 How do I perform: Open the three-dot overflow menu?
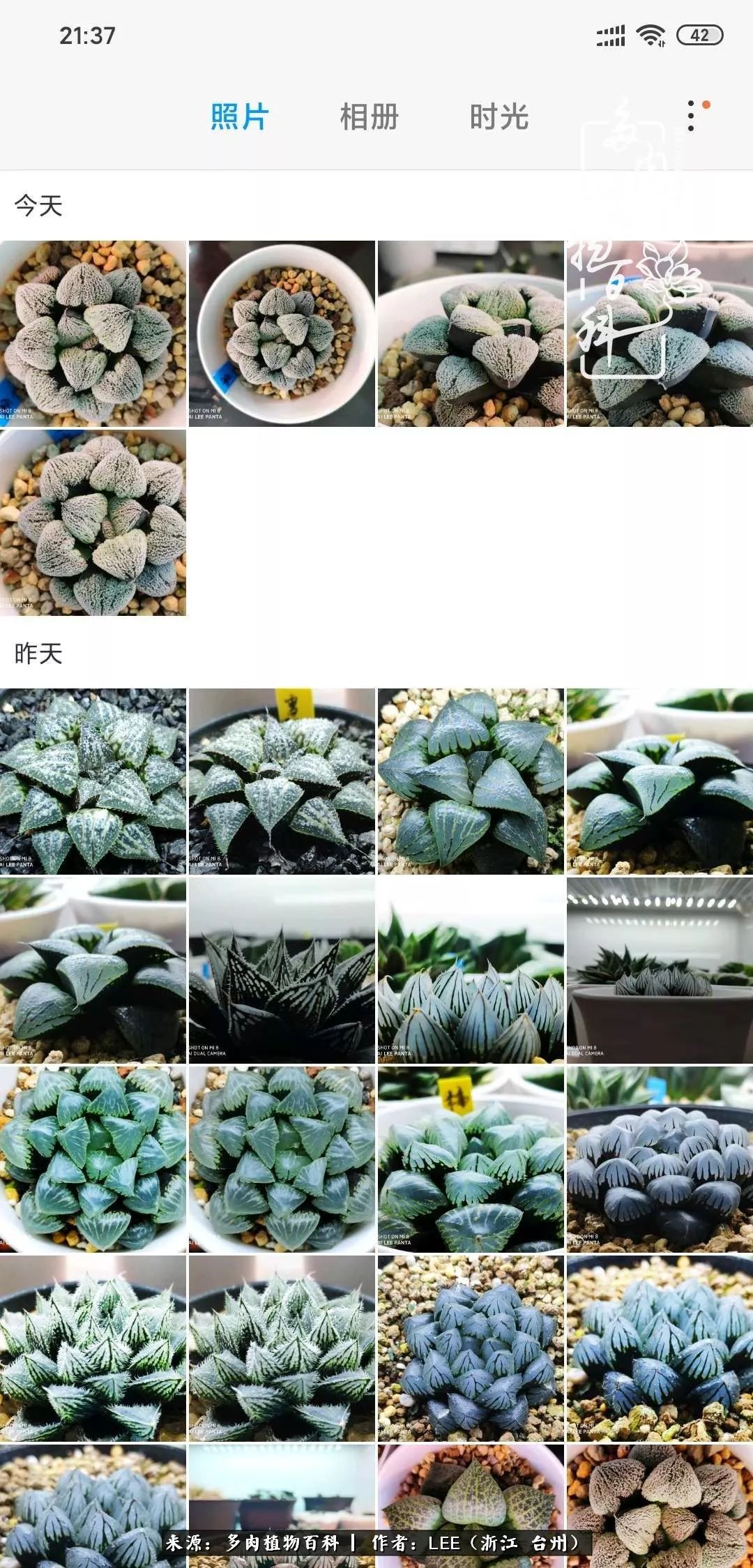coord(691,116)
